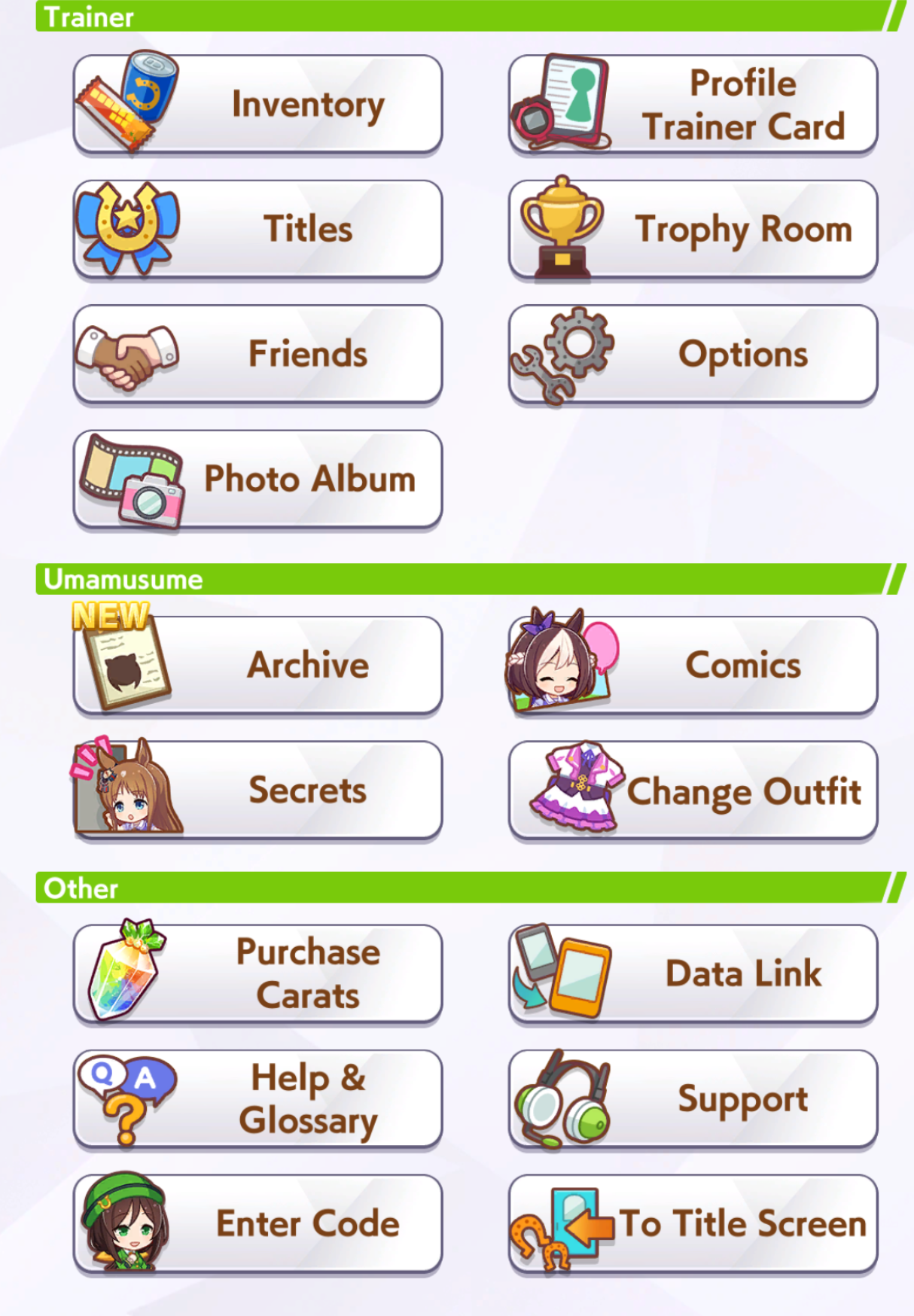Read the Comics

tap(693, 665)
